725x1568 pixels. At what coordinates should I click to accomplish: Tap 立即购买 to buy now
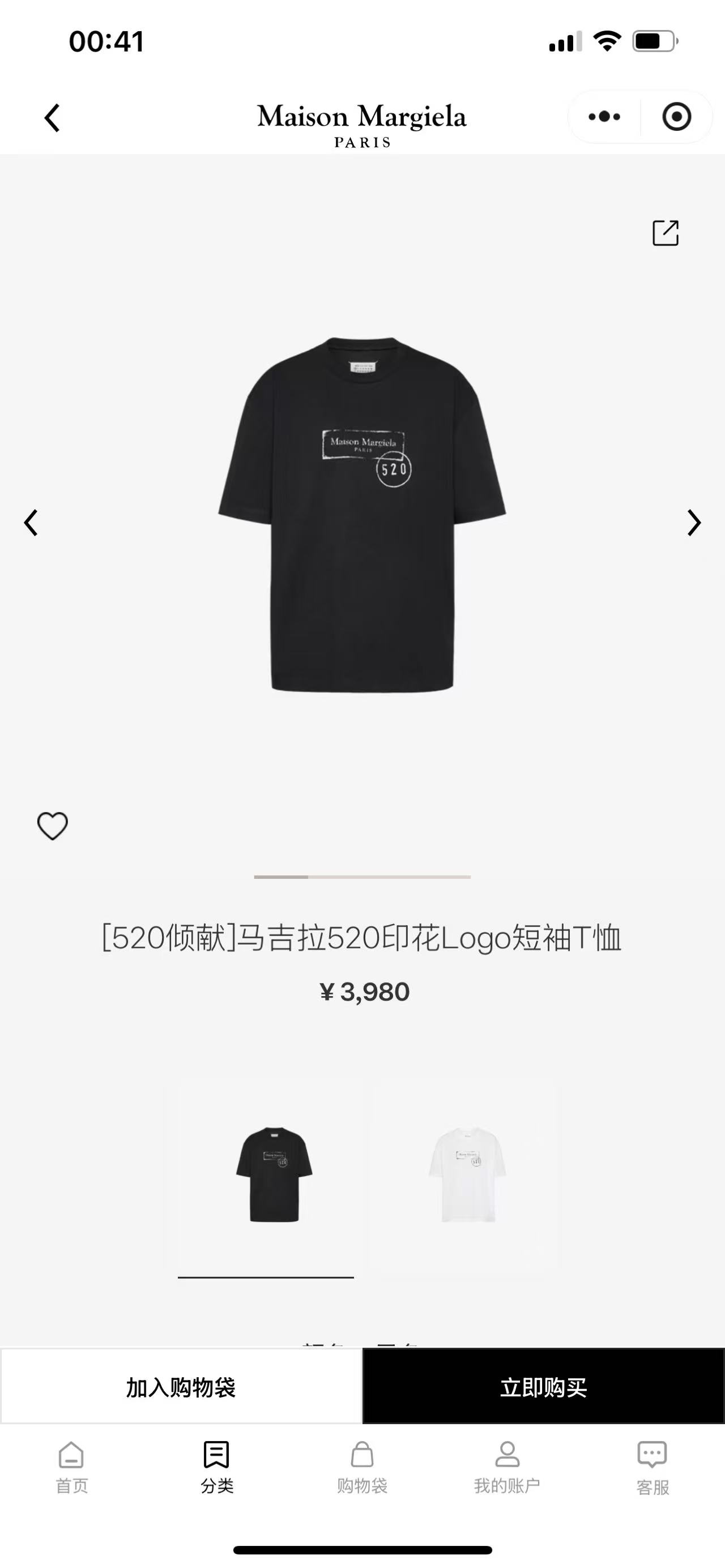543,1387
